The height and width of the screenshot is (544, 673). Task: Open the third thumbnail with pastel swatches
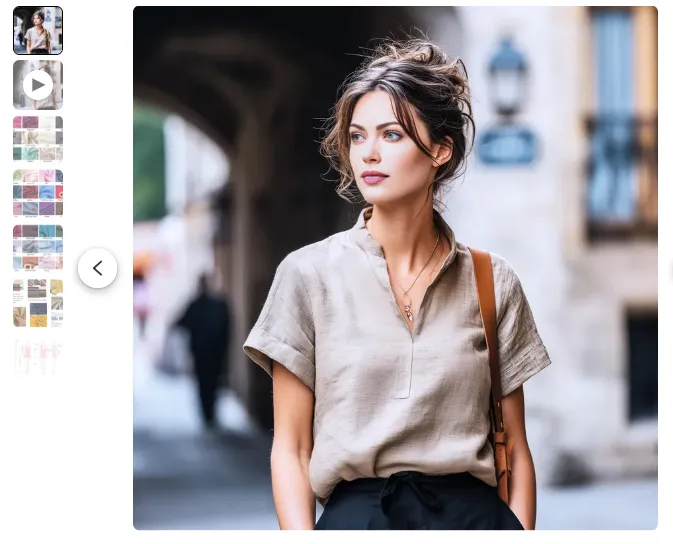click(38, 139)
